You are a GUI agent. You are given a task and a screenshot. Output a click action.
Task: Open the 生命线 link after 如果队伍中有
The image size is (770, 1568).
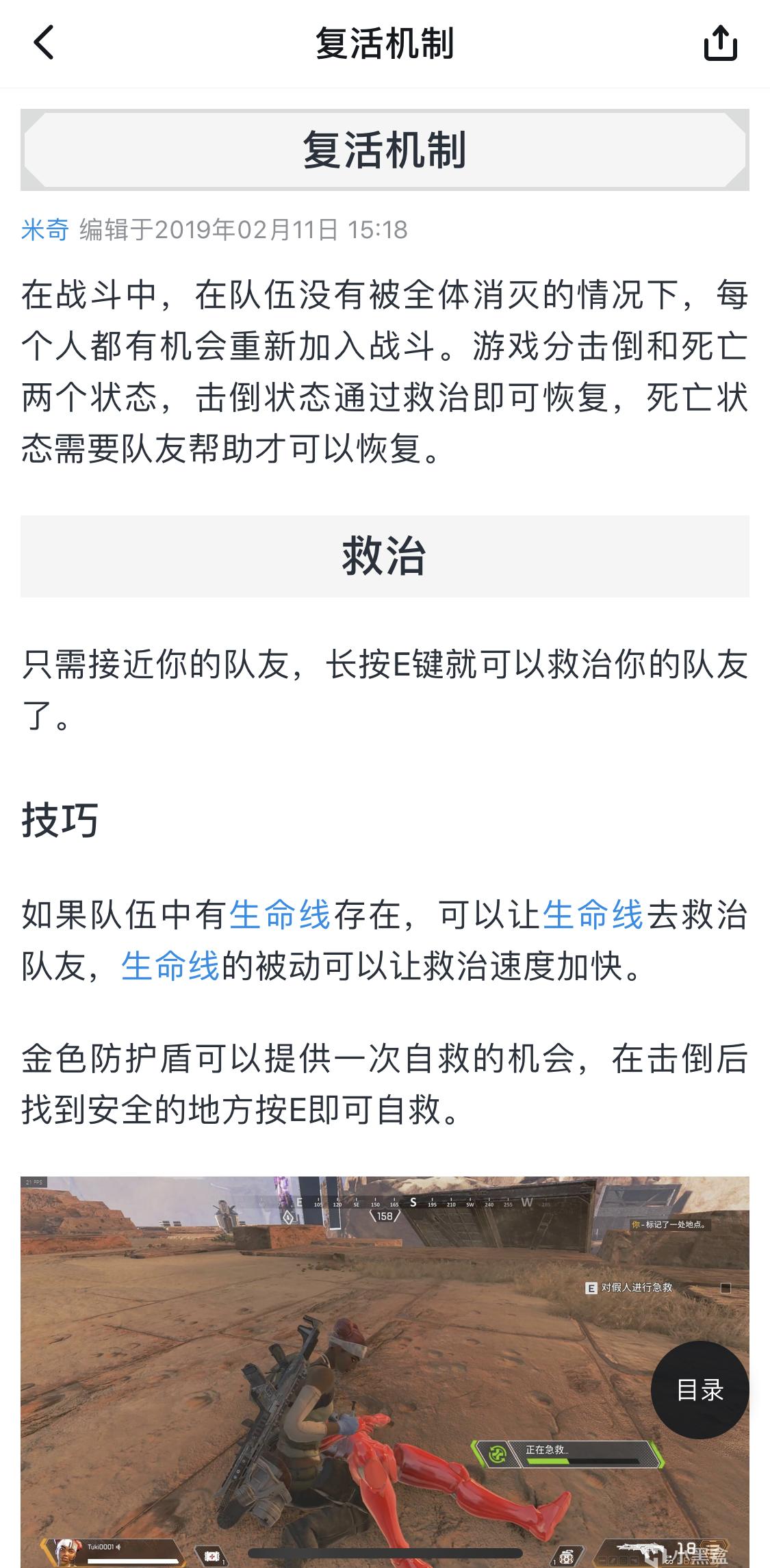click(x=279, y=916)
